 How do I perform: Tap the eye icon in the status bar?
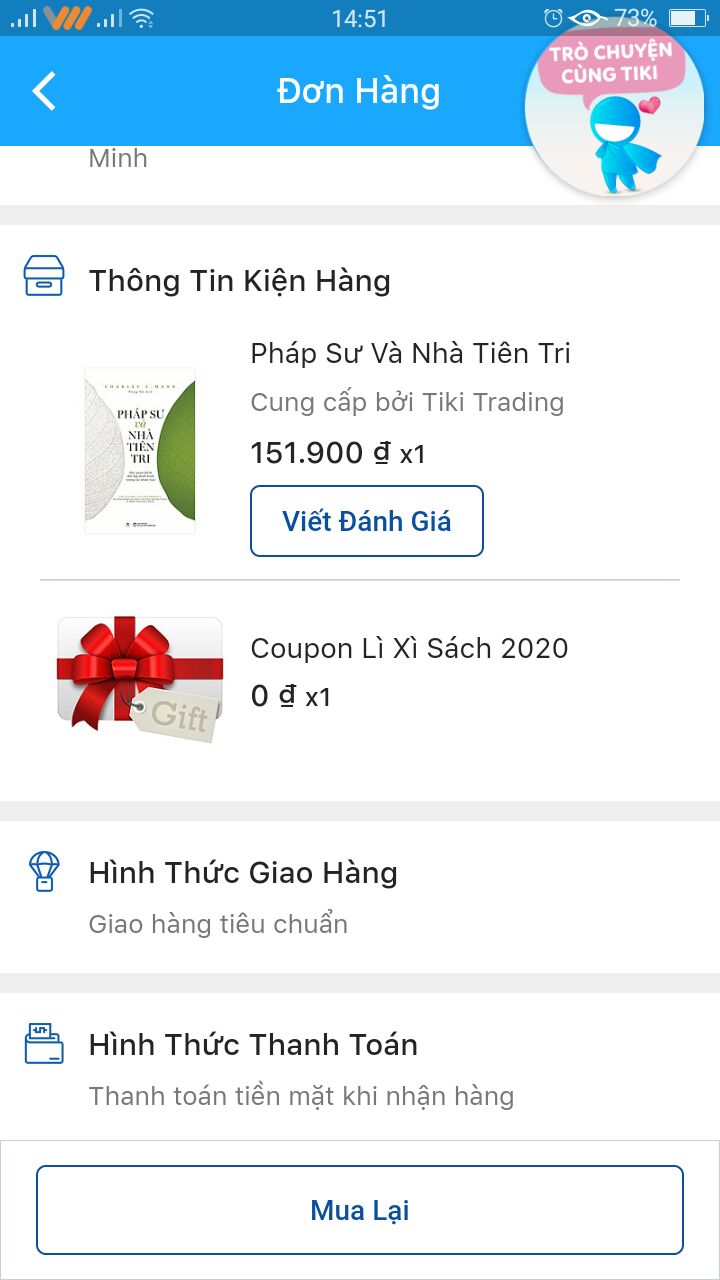586,17
